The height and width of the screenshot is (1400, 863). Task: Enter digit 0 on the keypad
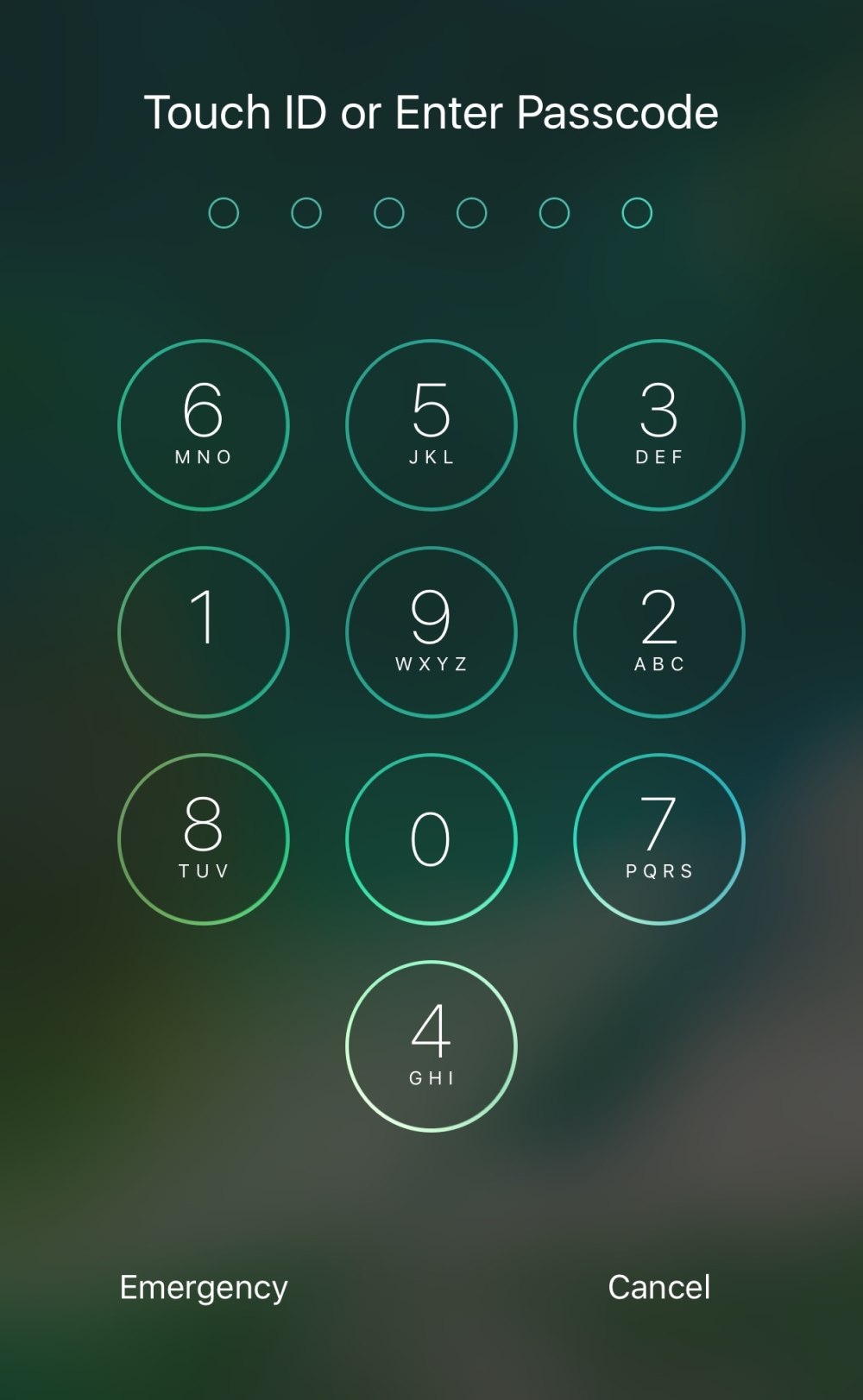pyautogui.click(x=431, y=838)
